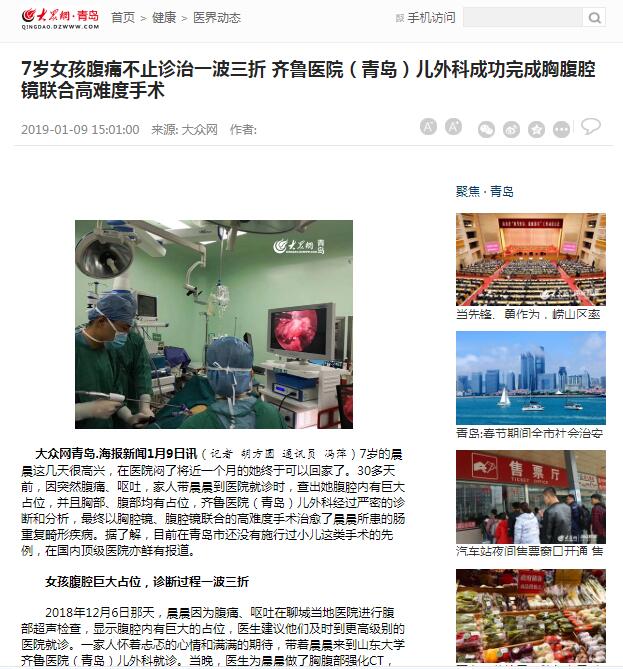
Task: Share the article to QQ Zone star icon
Action: pos(536,129)
